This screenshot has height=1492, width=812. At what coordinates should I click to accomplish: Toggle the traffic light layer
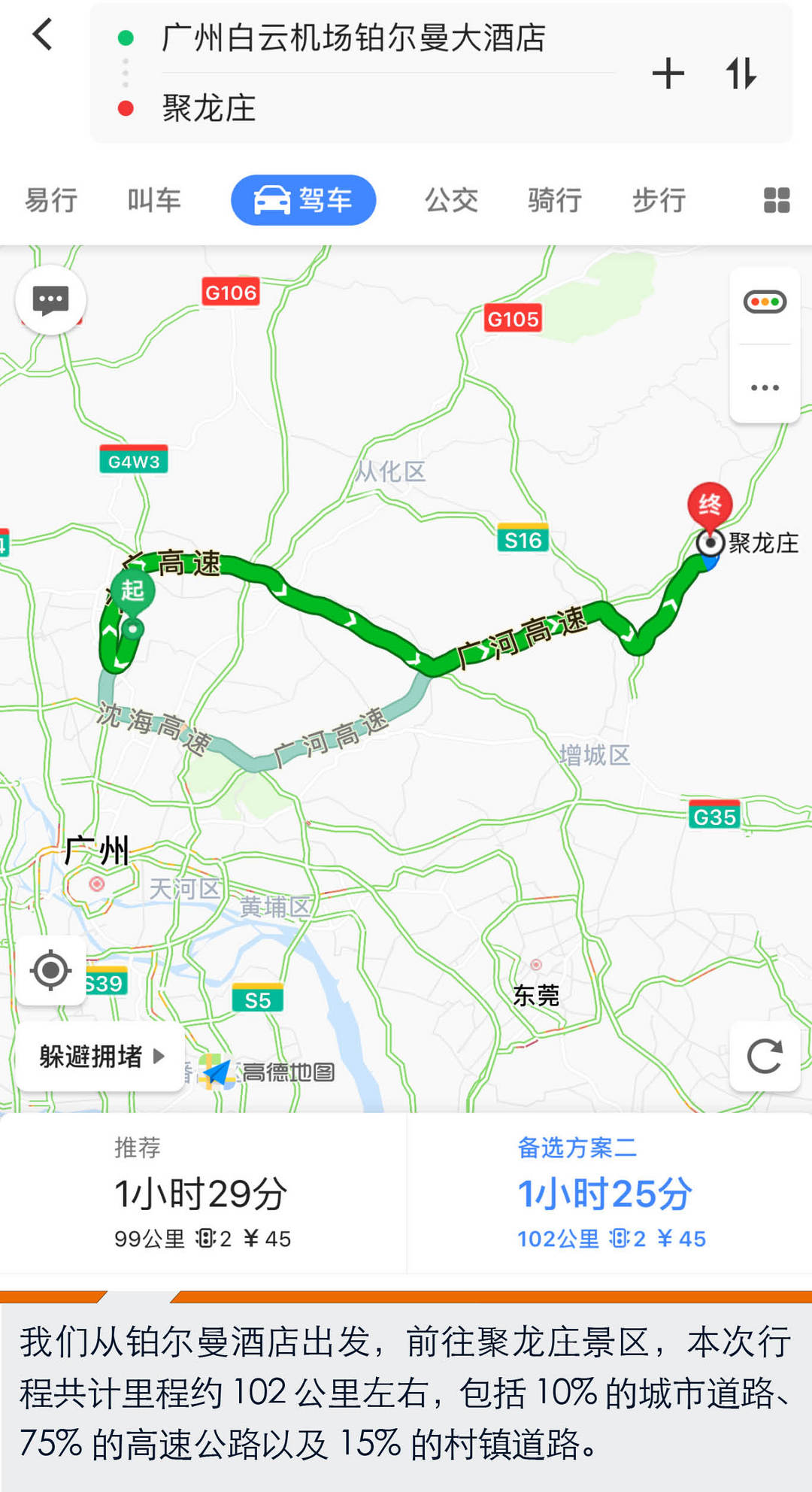[765, 302]
